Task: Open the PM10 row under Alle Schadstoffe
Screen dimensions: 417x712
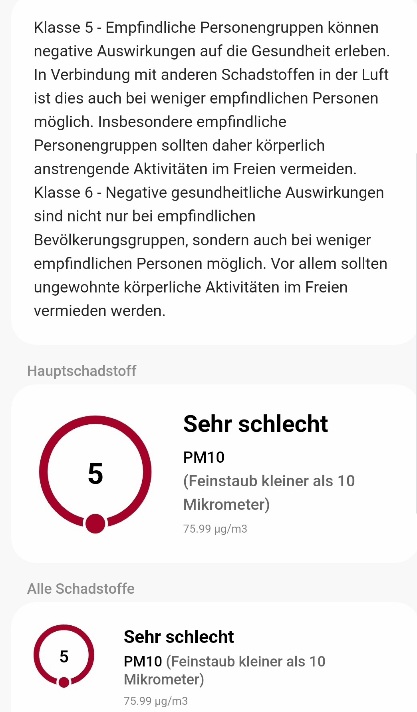Action: coord(213,658)
